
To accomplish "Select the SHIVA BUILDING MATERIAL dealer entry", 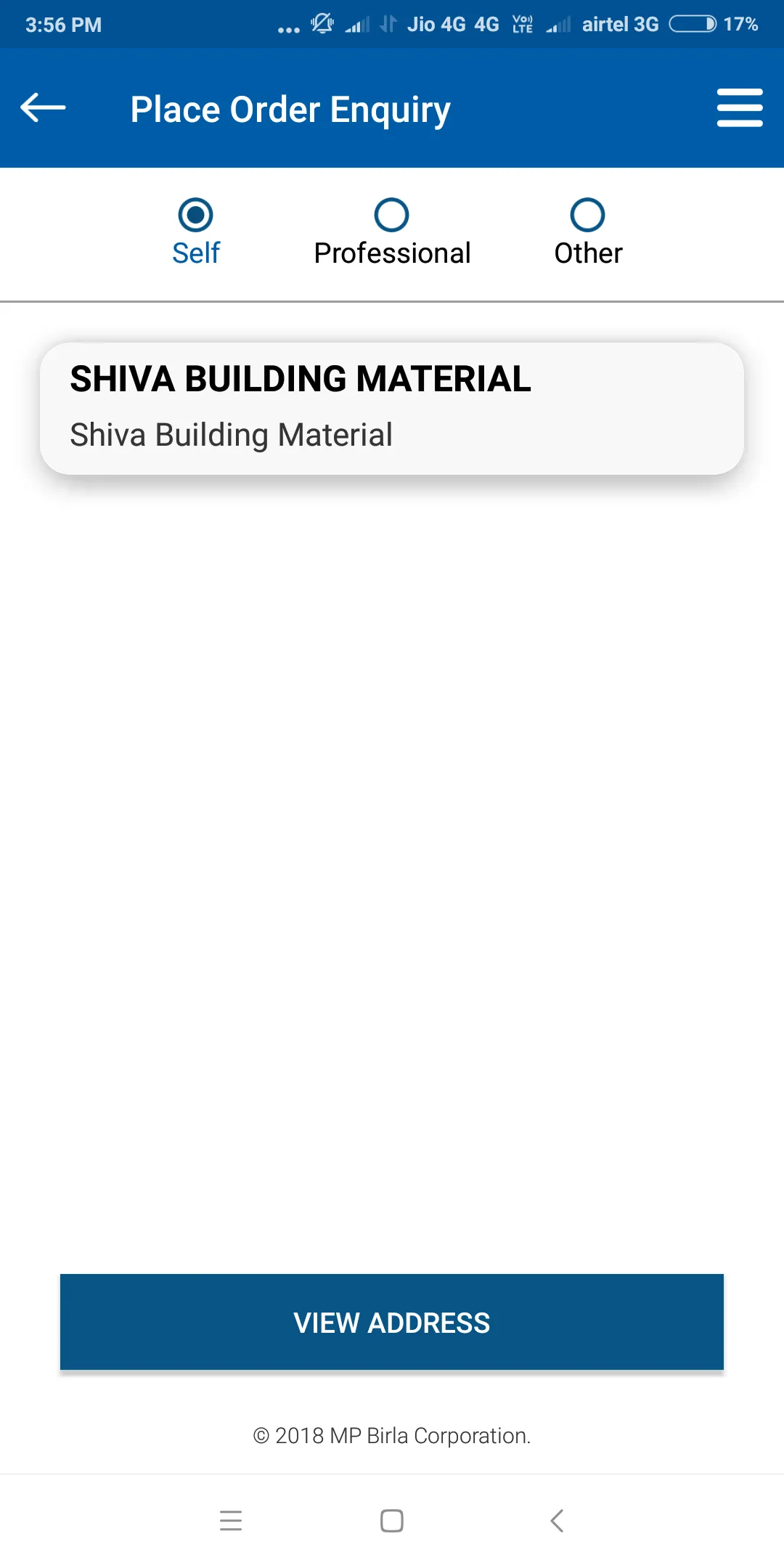I will point(300,379).
